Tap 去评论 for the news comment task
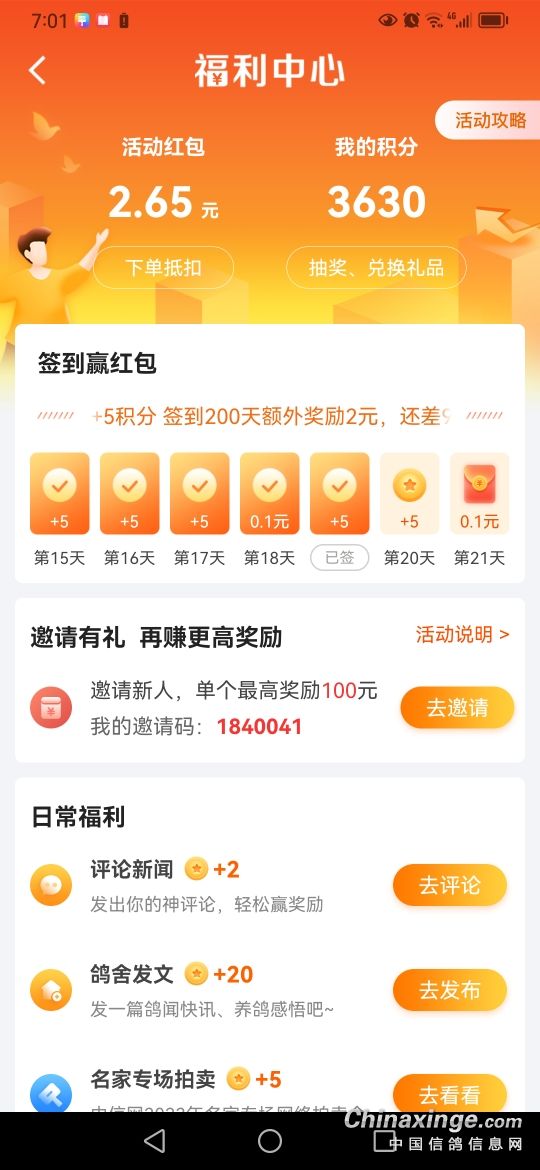Image resolution: width=540 pixels, height=1170 pixels. (450, 886)
